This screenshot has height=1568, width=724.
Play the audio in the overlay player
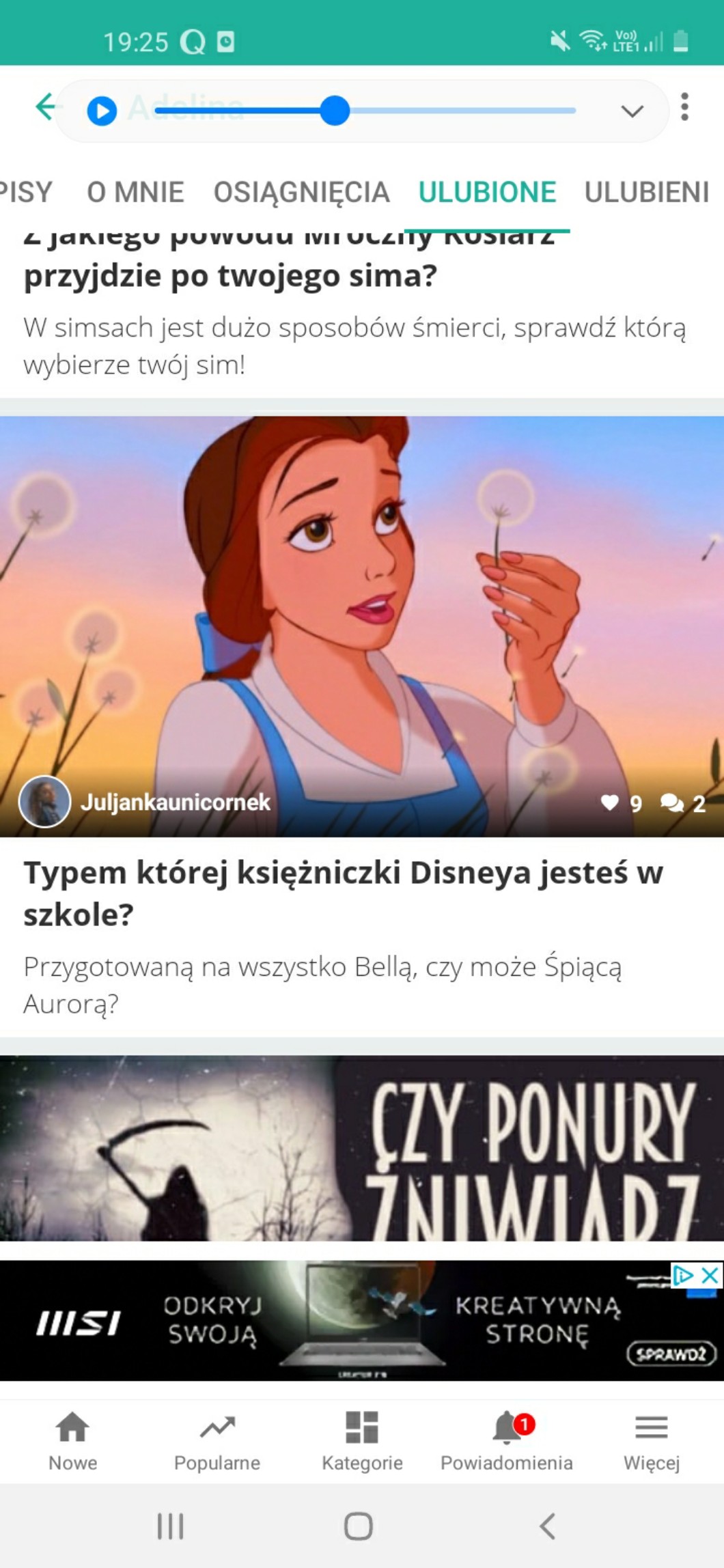[x=102, y=111]
